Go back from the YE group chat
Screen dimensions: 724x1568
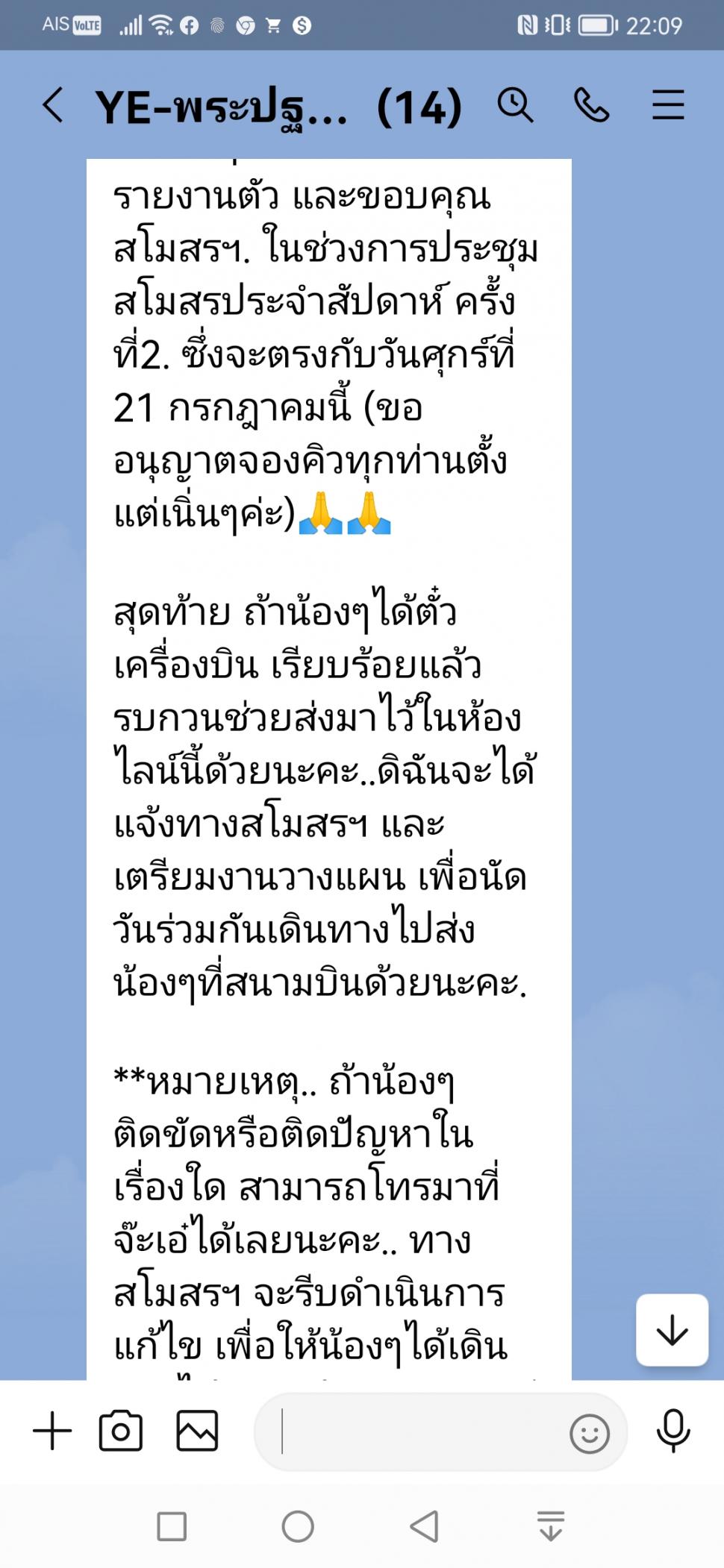tap(52, 104)
